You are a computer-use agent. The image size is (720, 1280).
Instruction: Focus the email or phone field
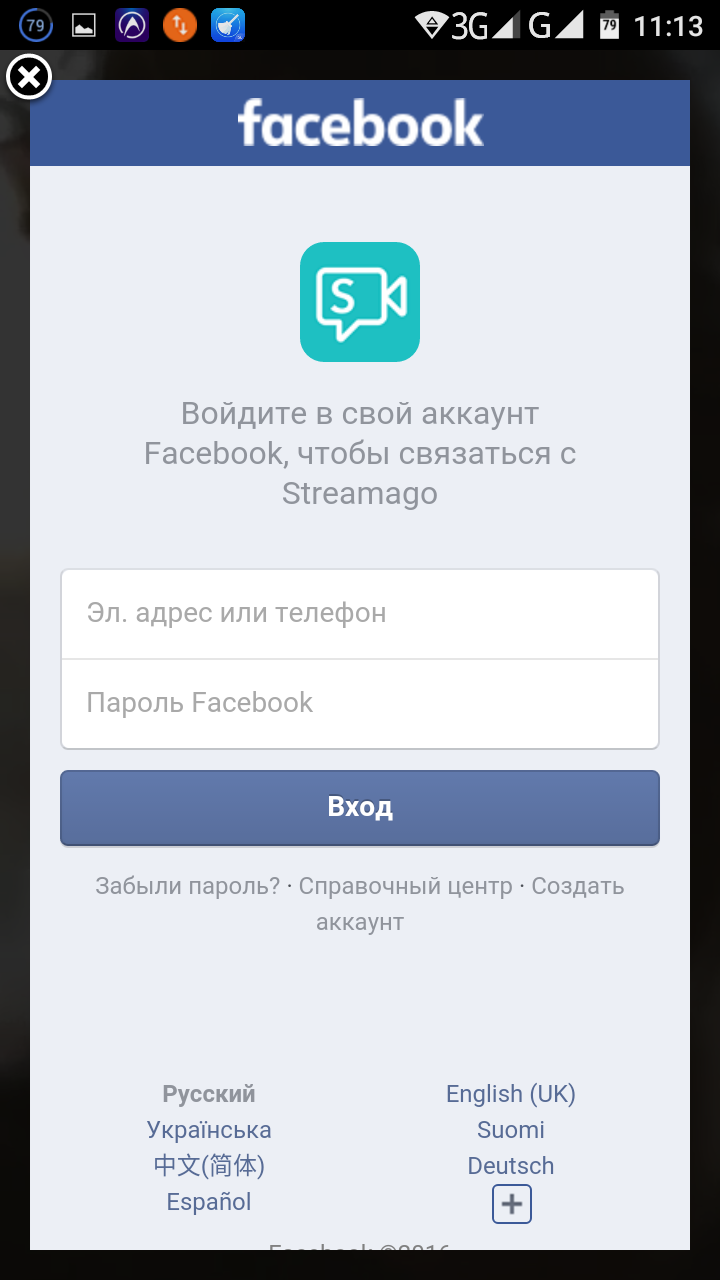360,613
